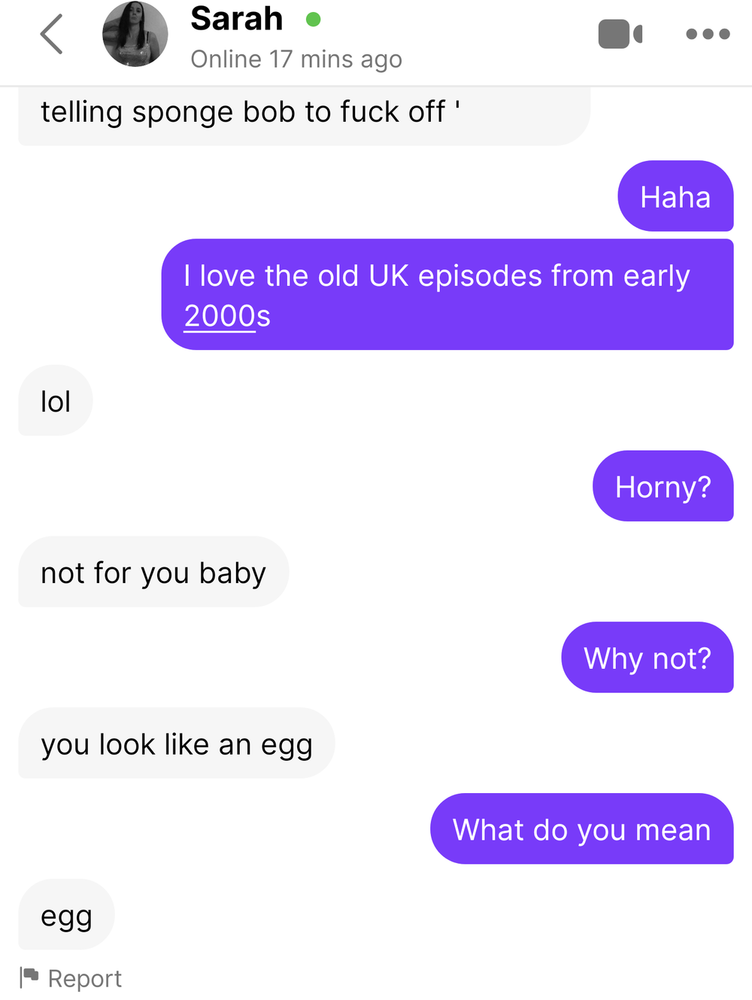
Task: Click the sponge bob message at top
Action: point(300,113)
